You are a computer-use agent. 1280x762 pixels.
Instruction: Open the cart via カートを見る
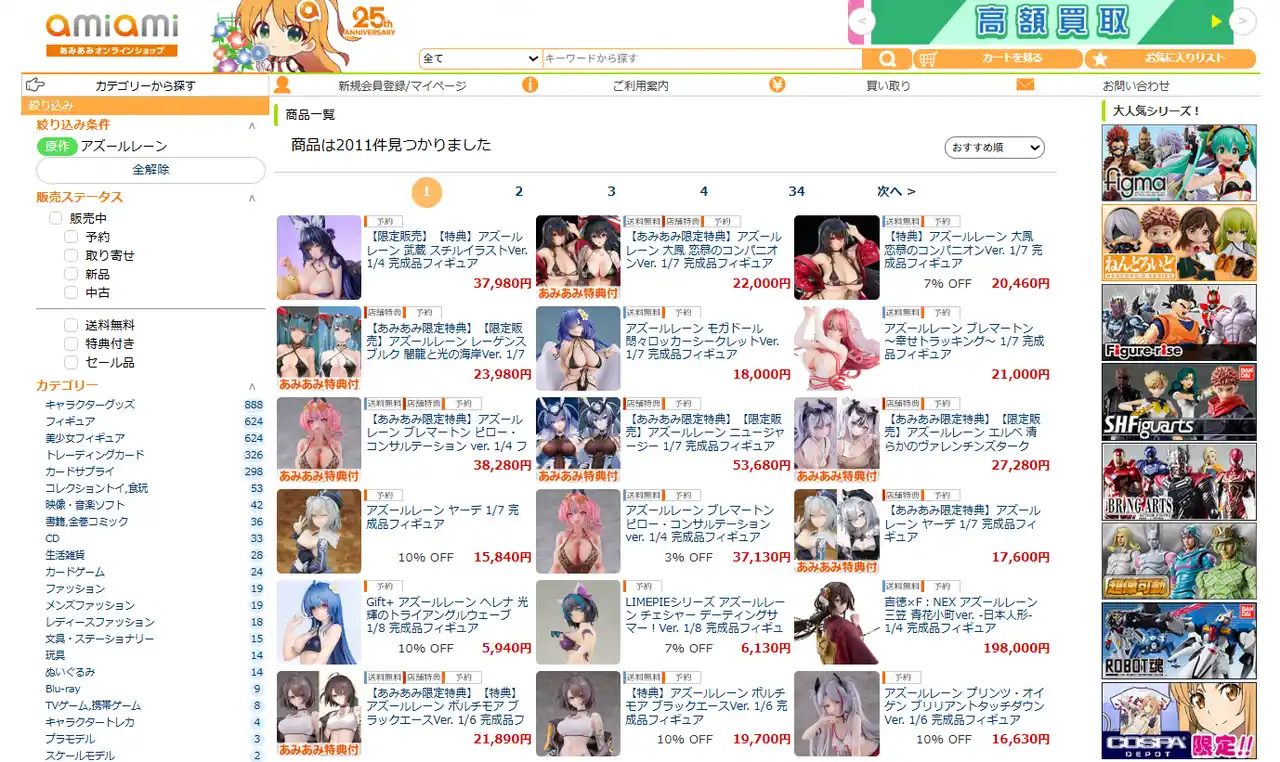[999, 59]
